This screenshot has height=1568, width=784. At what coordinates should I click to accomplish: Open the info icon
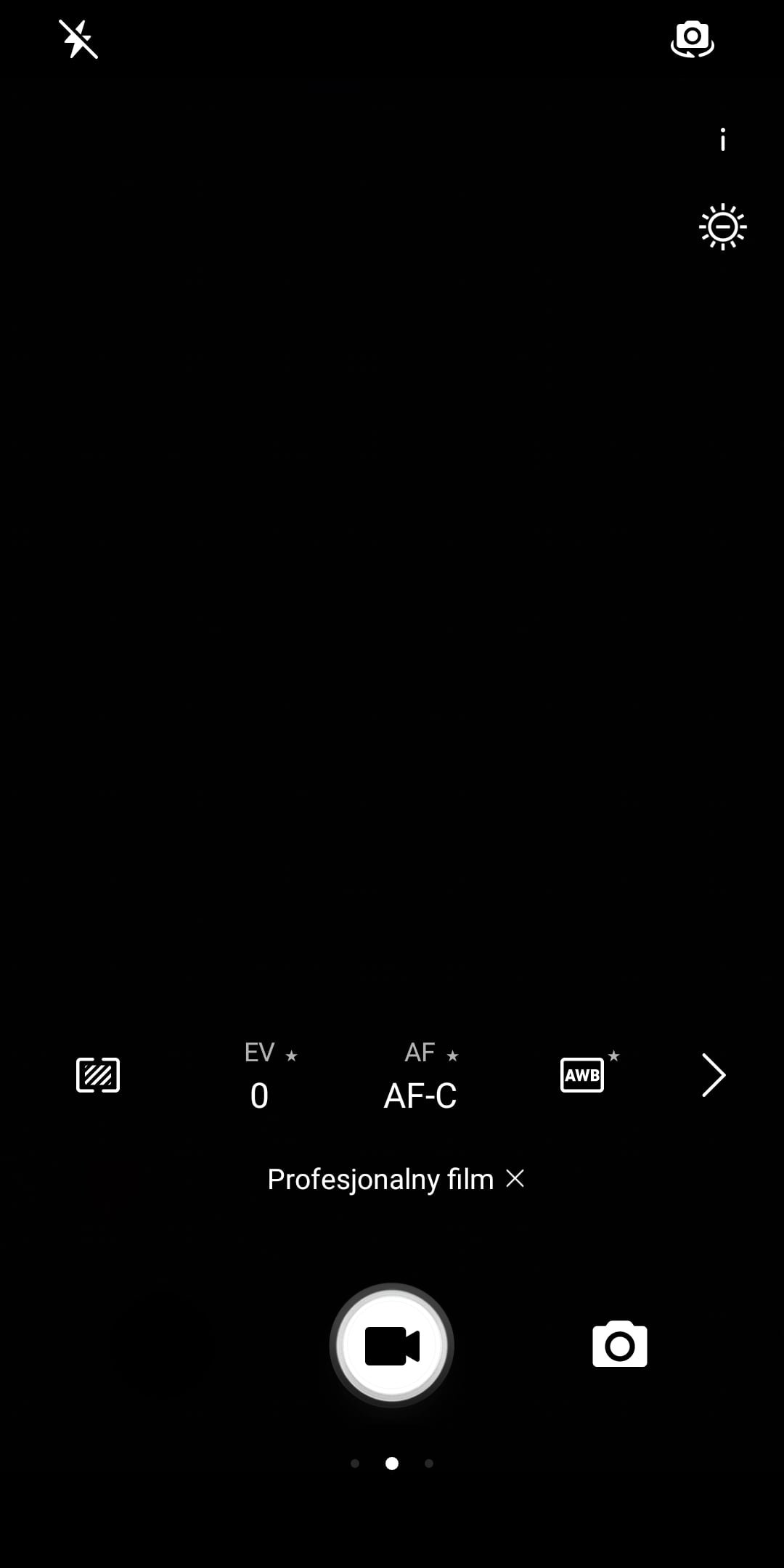tap(722, 139)
